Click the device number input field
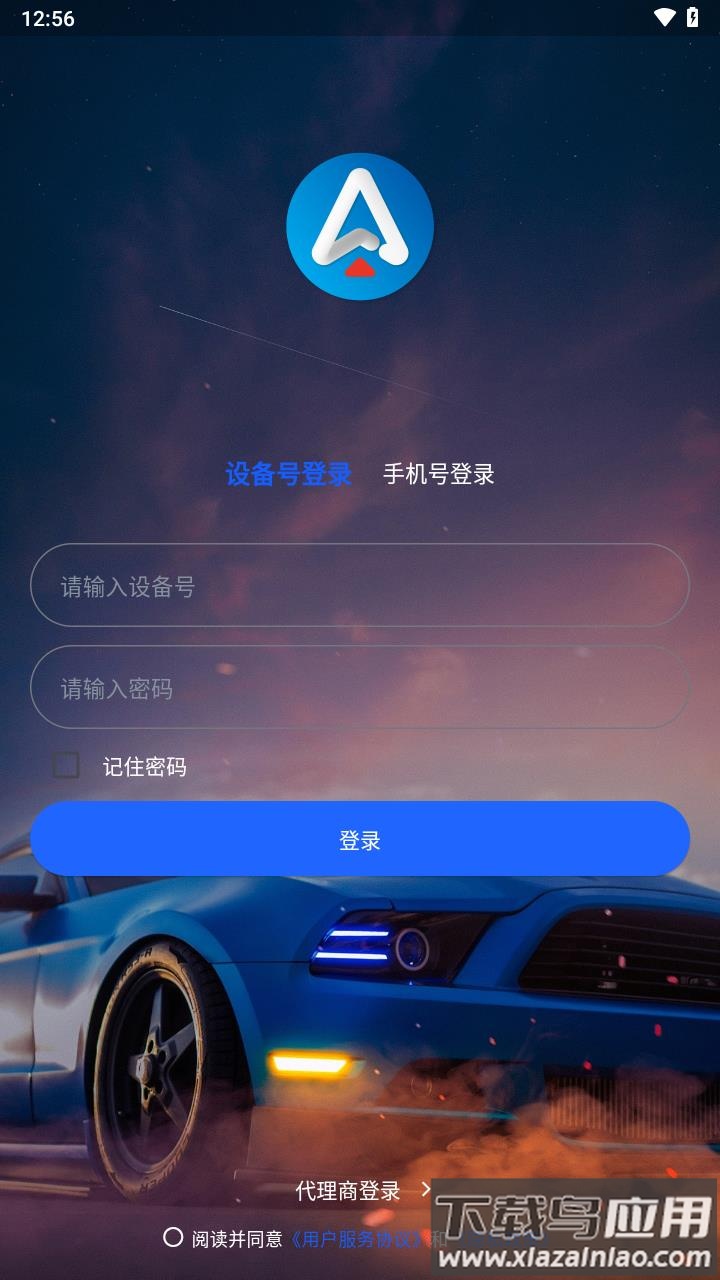The height and width of the screenshot is (1280, 720). pos(358,586)
